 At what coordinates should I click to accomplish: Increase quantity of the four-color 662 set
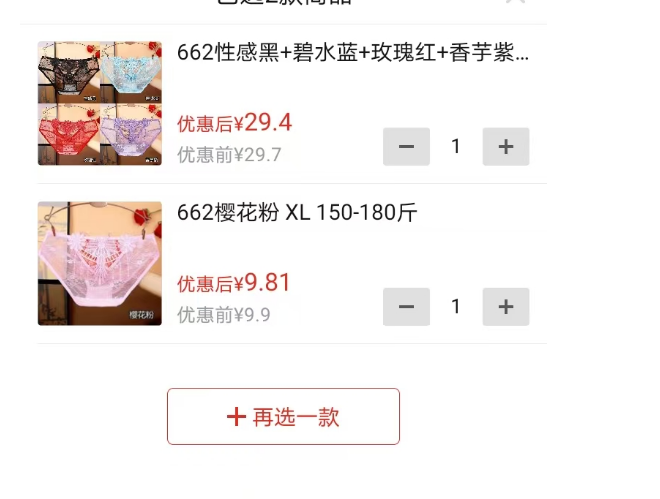(506, 147)
